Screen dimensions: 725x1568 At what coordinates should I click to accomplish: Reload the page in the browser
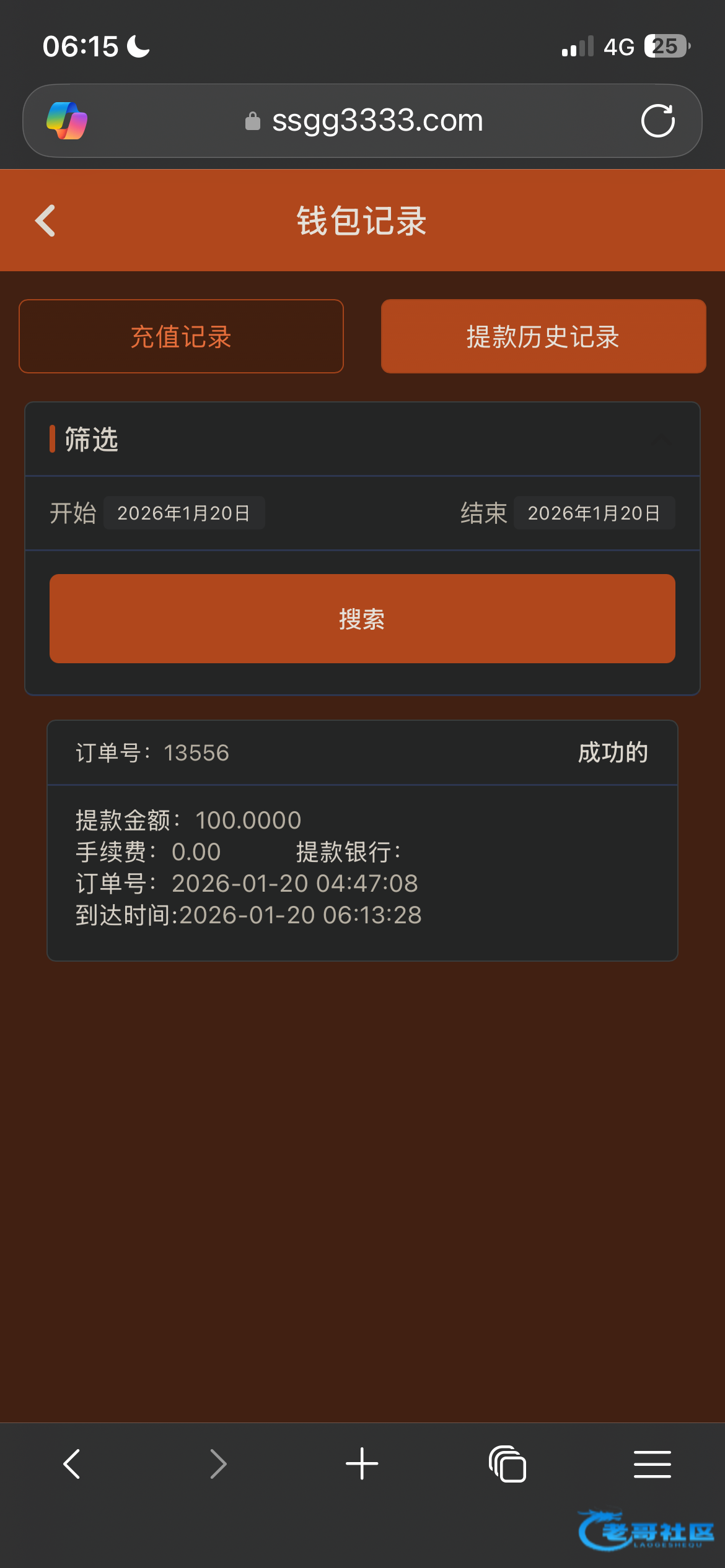pyautogui.click(x=657, y=120)
